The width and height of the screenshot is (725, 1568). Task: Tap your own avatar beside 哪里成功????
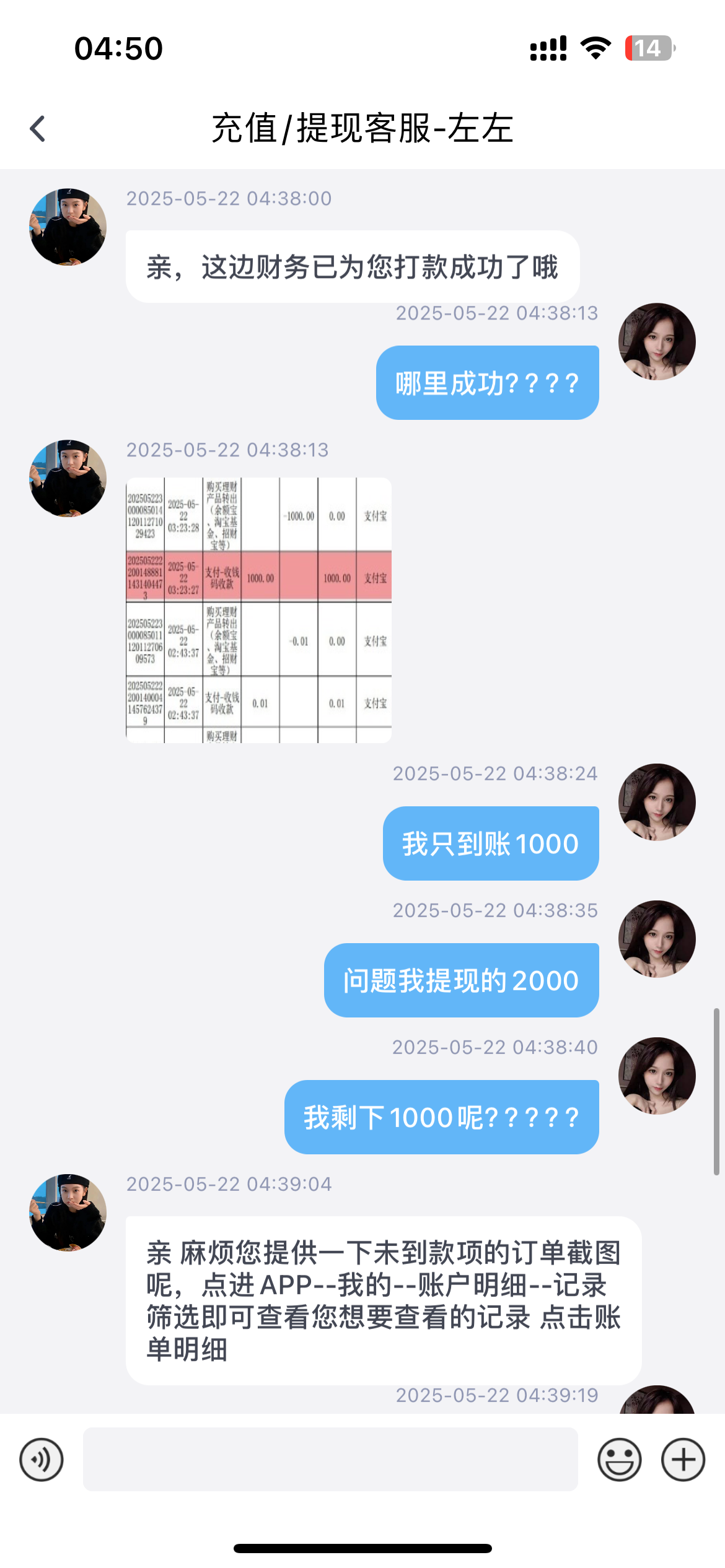tap(657, 342)
